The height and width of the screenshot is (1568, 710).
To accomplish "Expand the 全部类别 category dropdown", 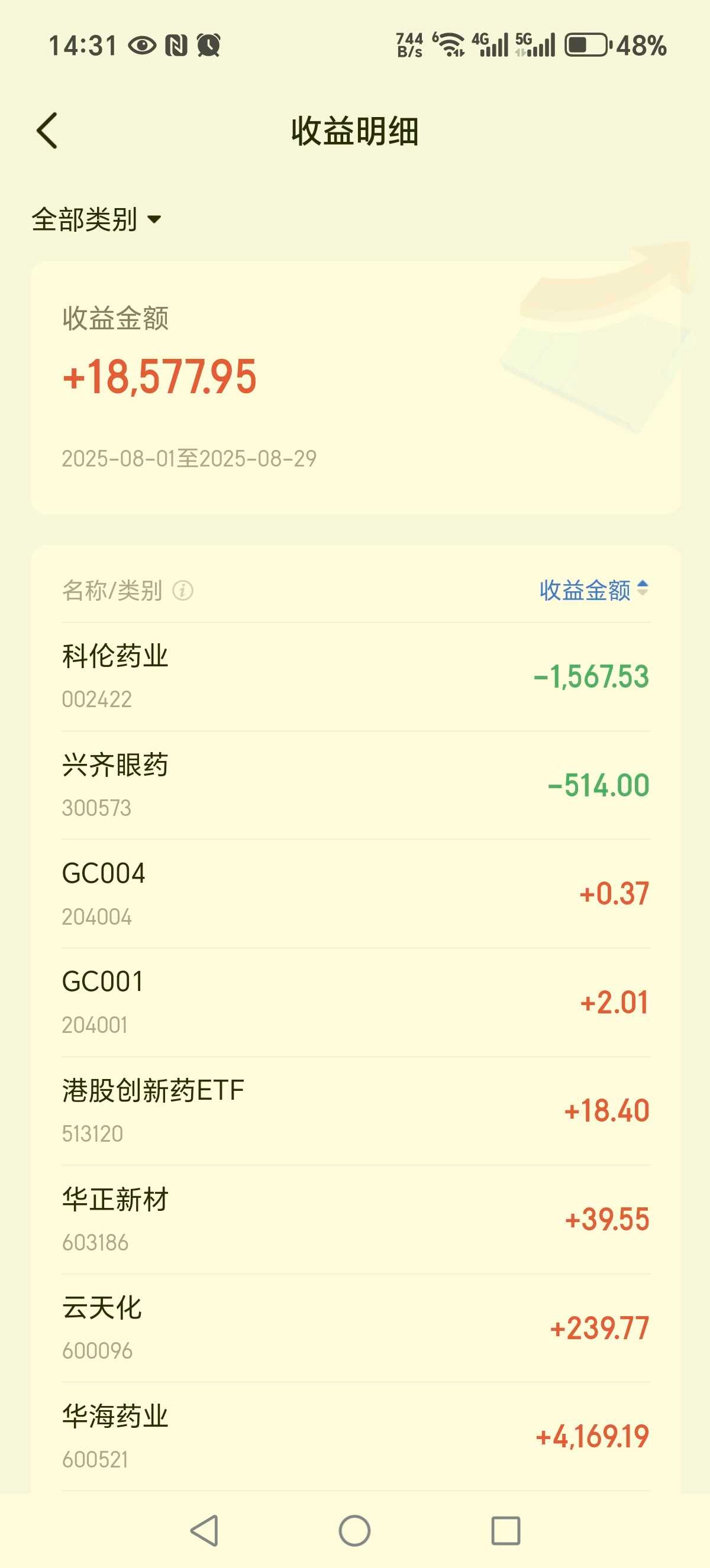I will click(96, 220).
